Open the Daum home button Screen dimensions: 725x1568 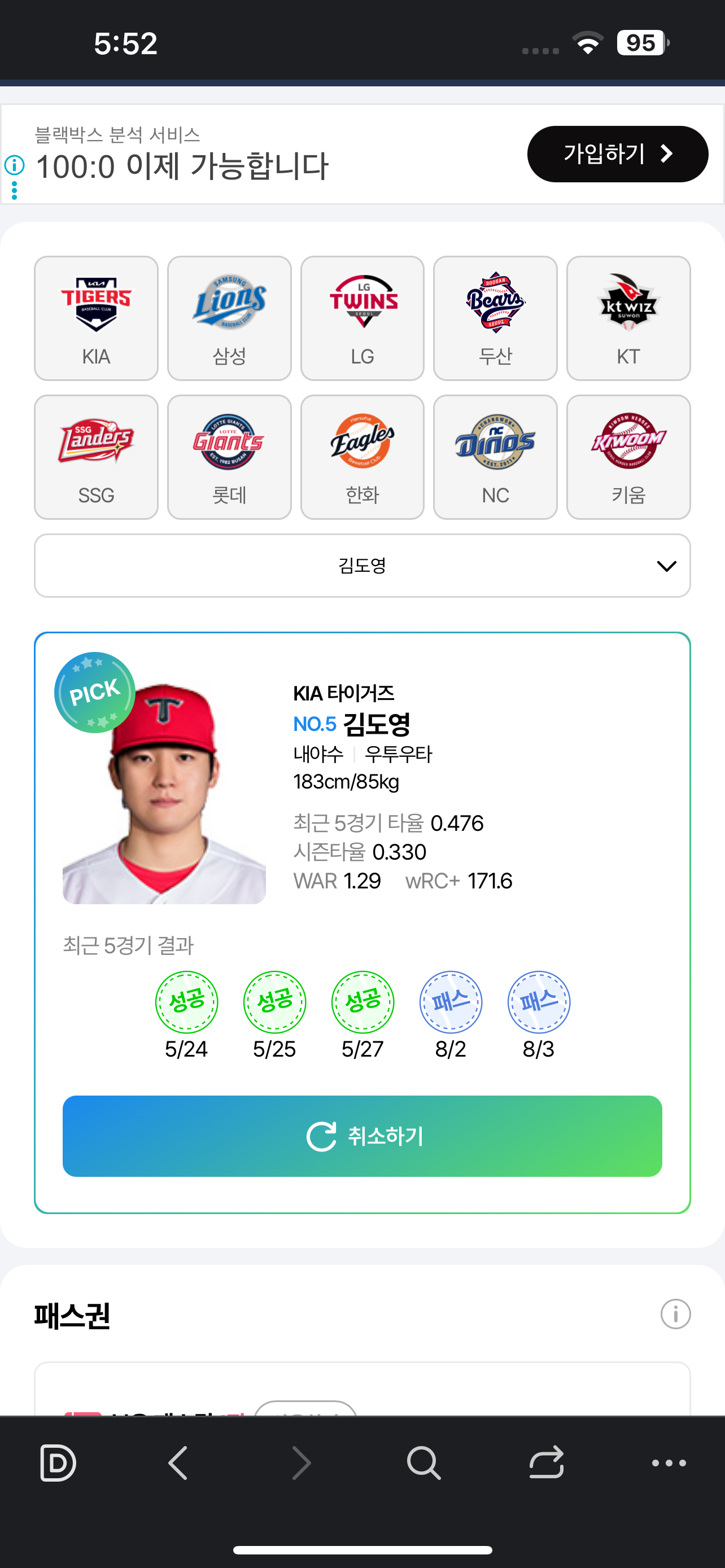pos(58,1462)
